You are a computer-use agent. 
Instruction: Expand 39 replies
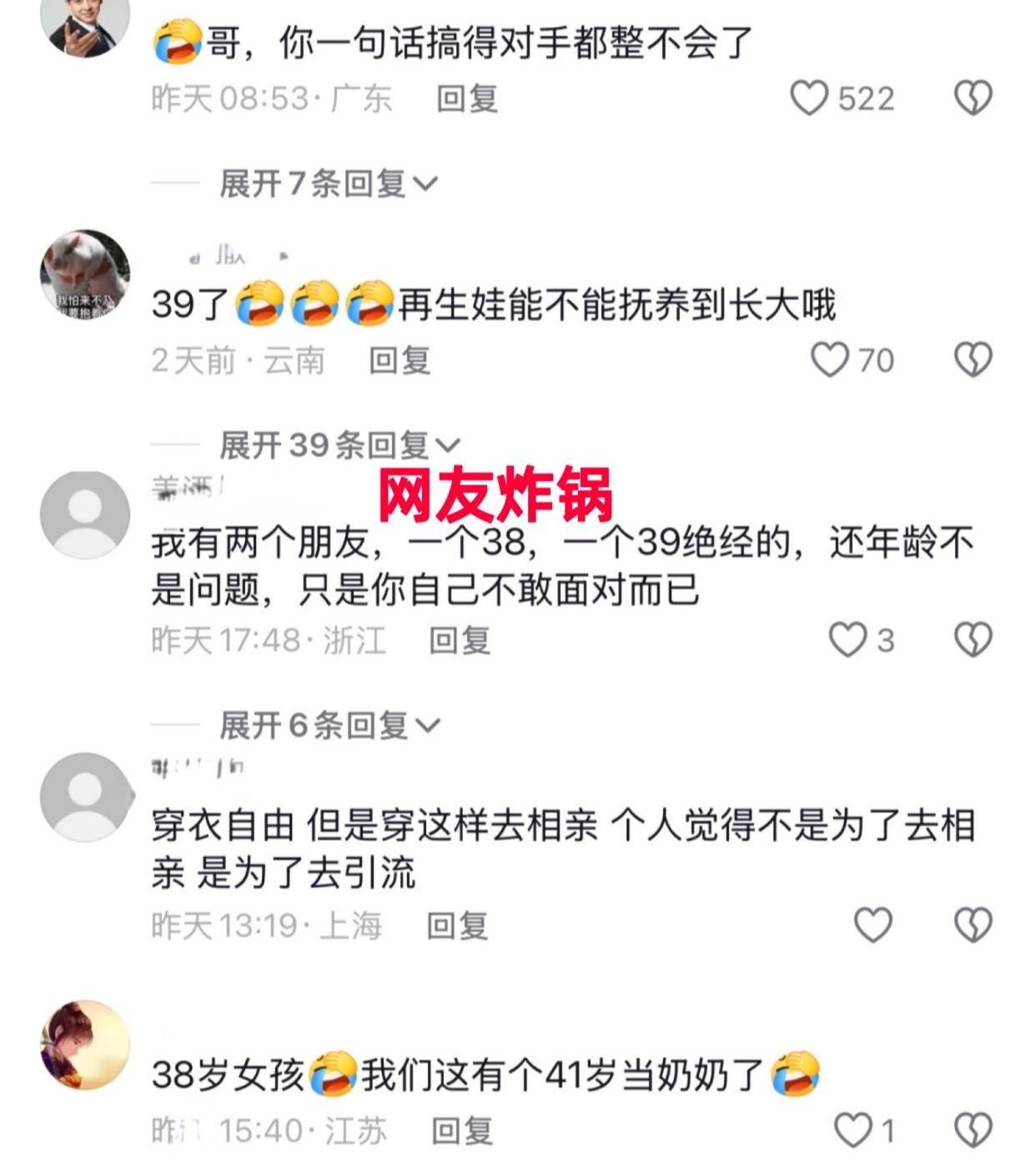coord(339,445)
